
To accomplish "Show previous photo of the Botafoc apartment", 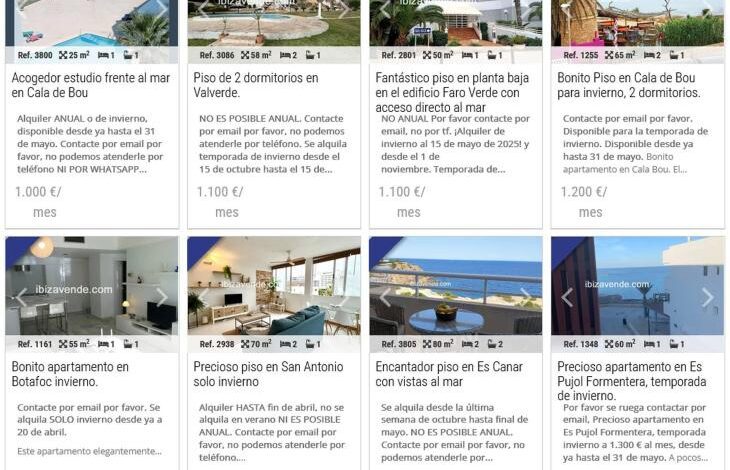I will tap(21, 297).
